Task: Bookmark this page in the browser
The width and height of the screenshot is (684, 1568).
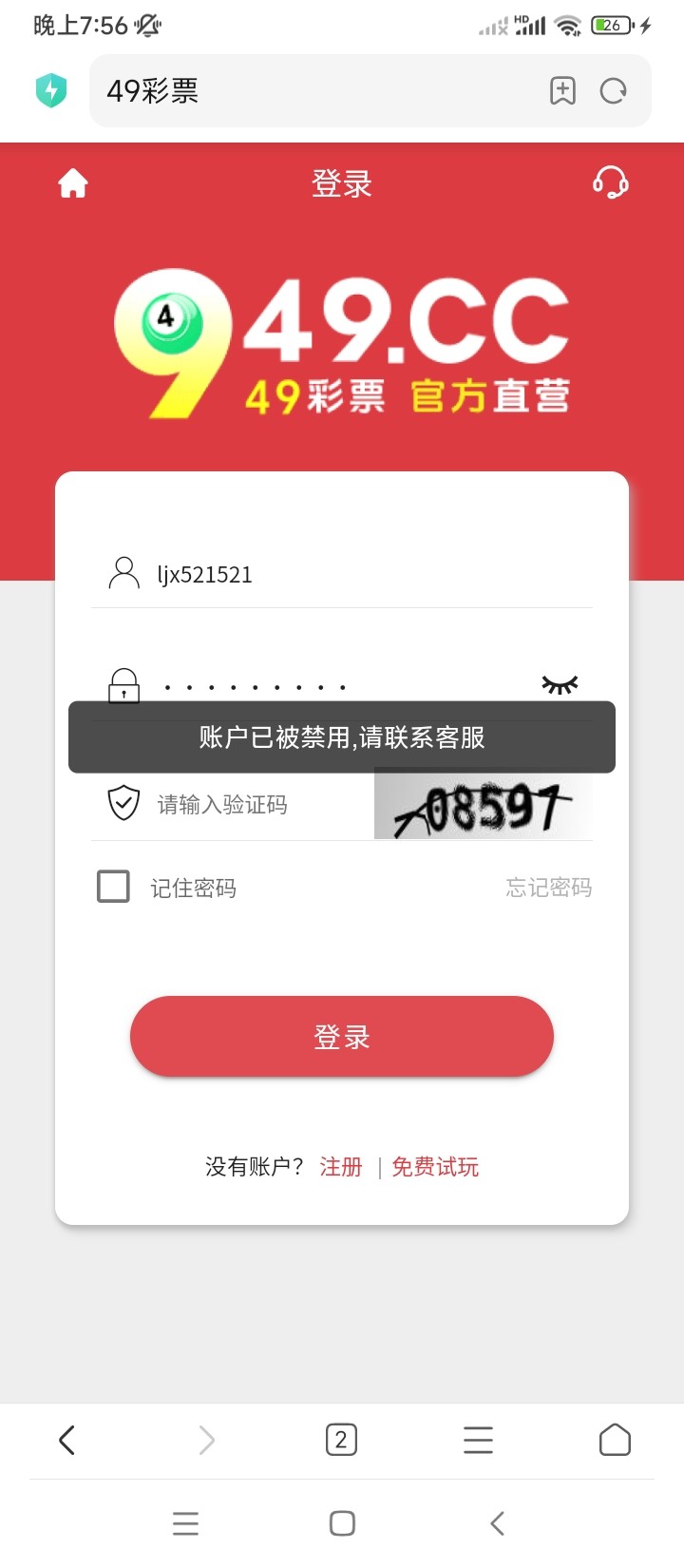Action: pos(562,91)
